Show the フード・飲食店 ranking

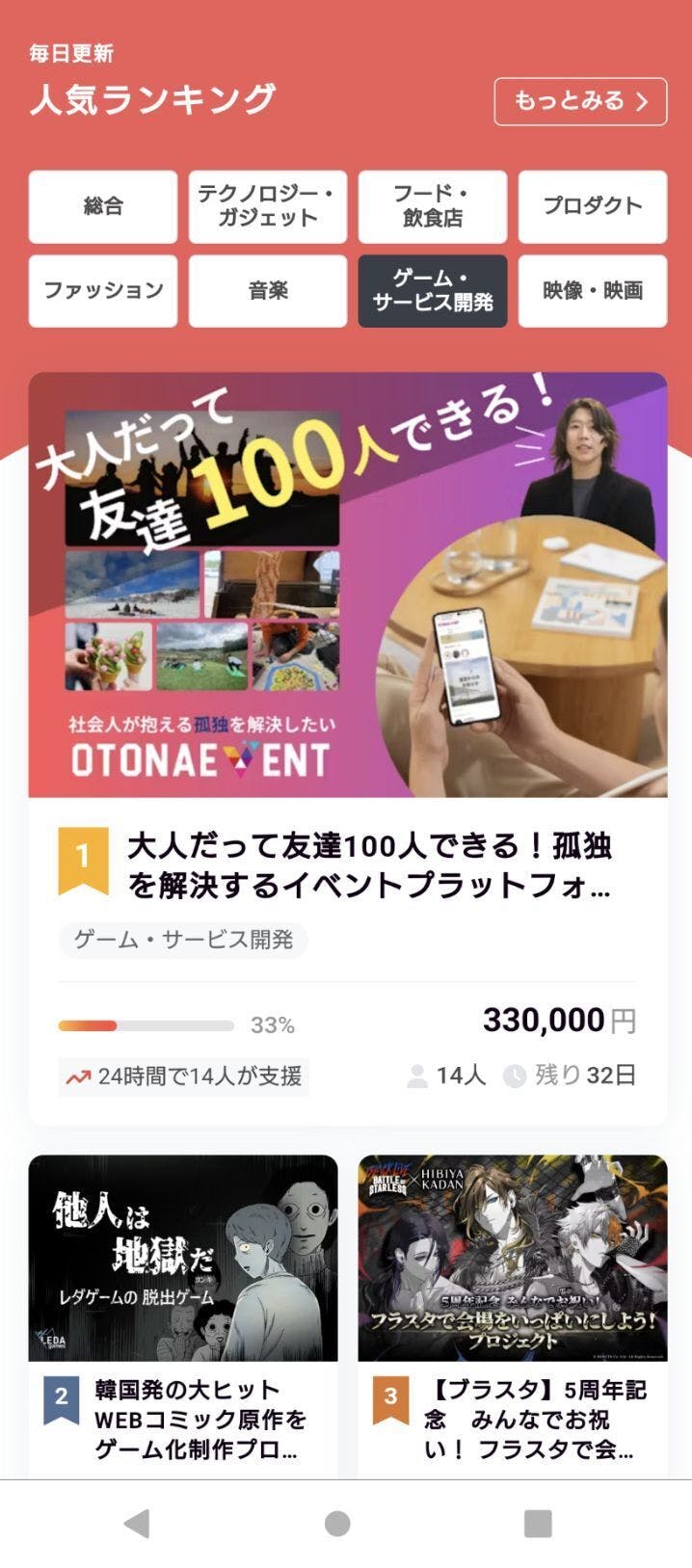point(433,206)
